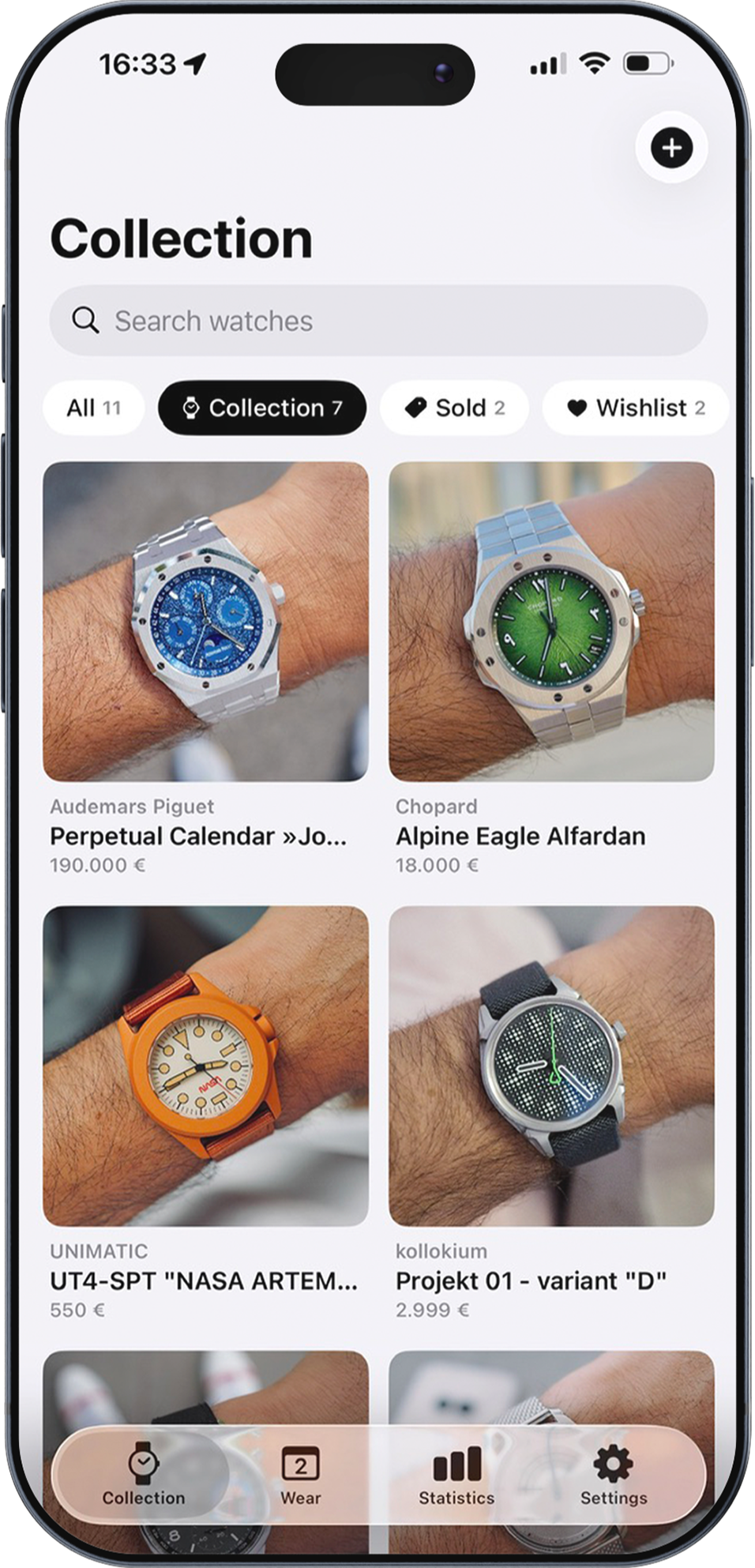Add a new watch with the plus button

pyautogui.click(x=671, y=148)
